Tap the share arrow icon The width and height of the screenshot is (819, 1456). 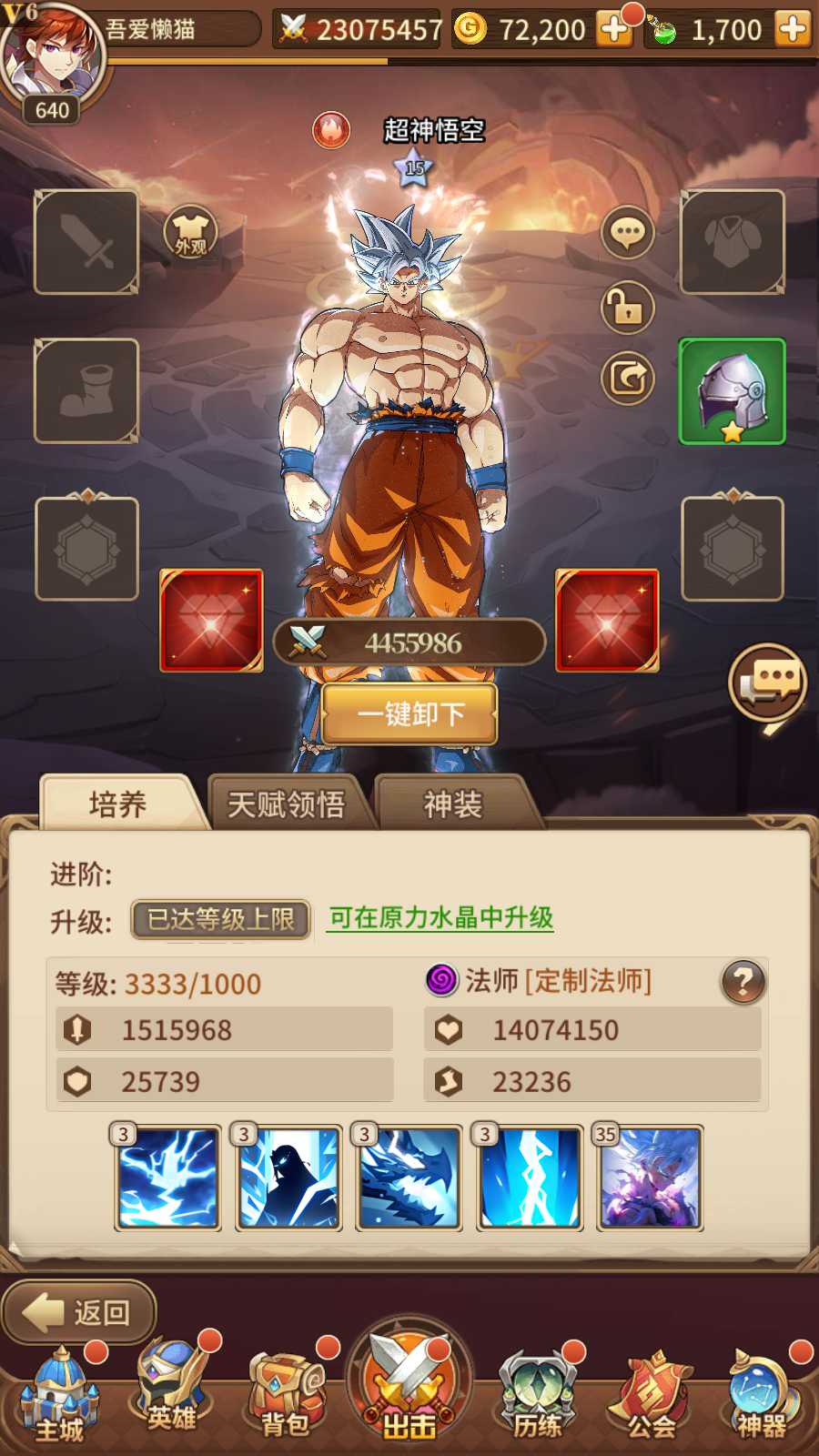point(628,377)
